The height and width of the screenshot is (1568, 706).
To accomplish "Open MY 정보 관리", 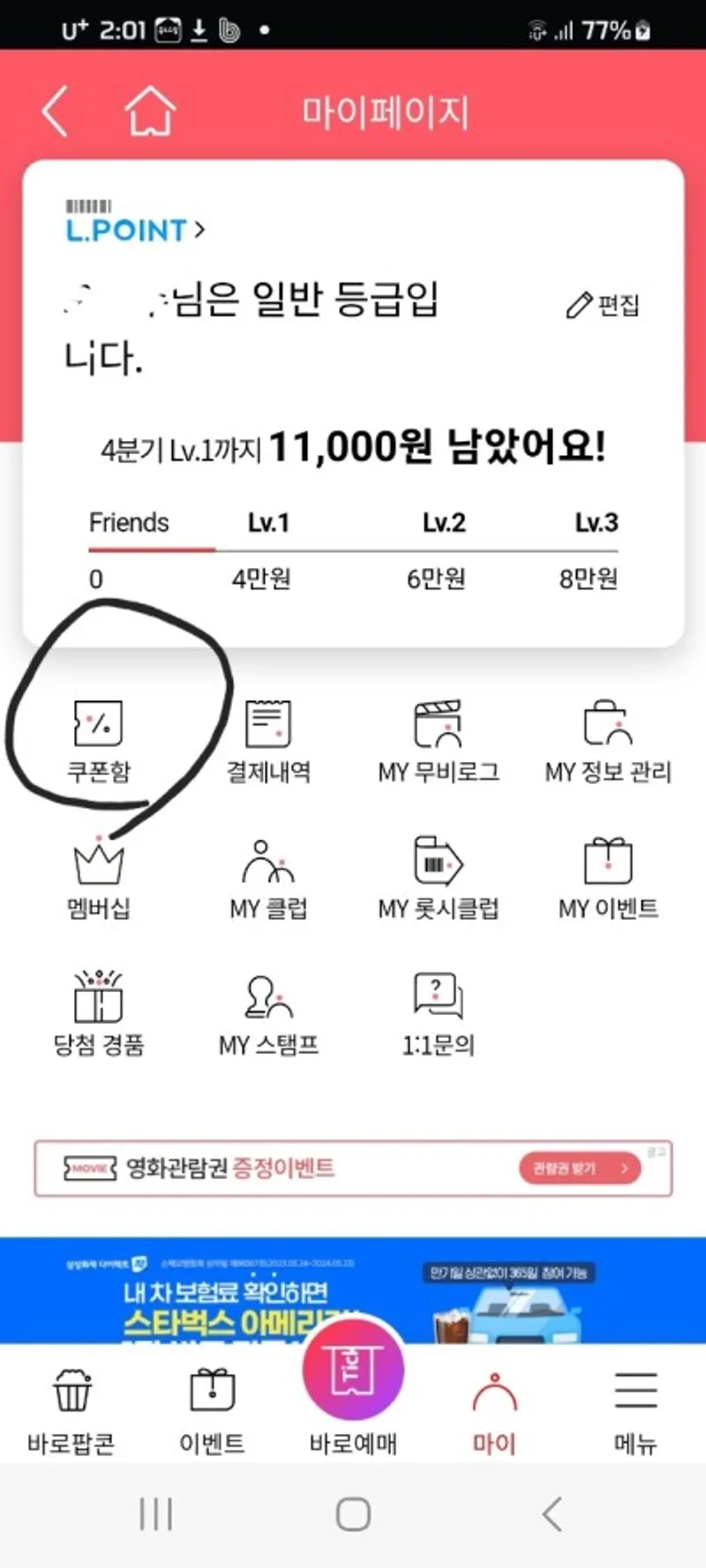I will (x=608, y=741).
